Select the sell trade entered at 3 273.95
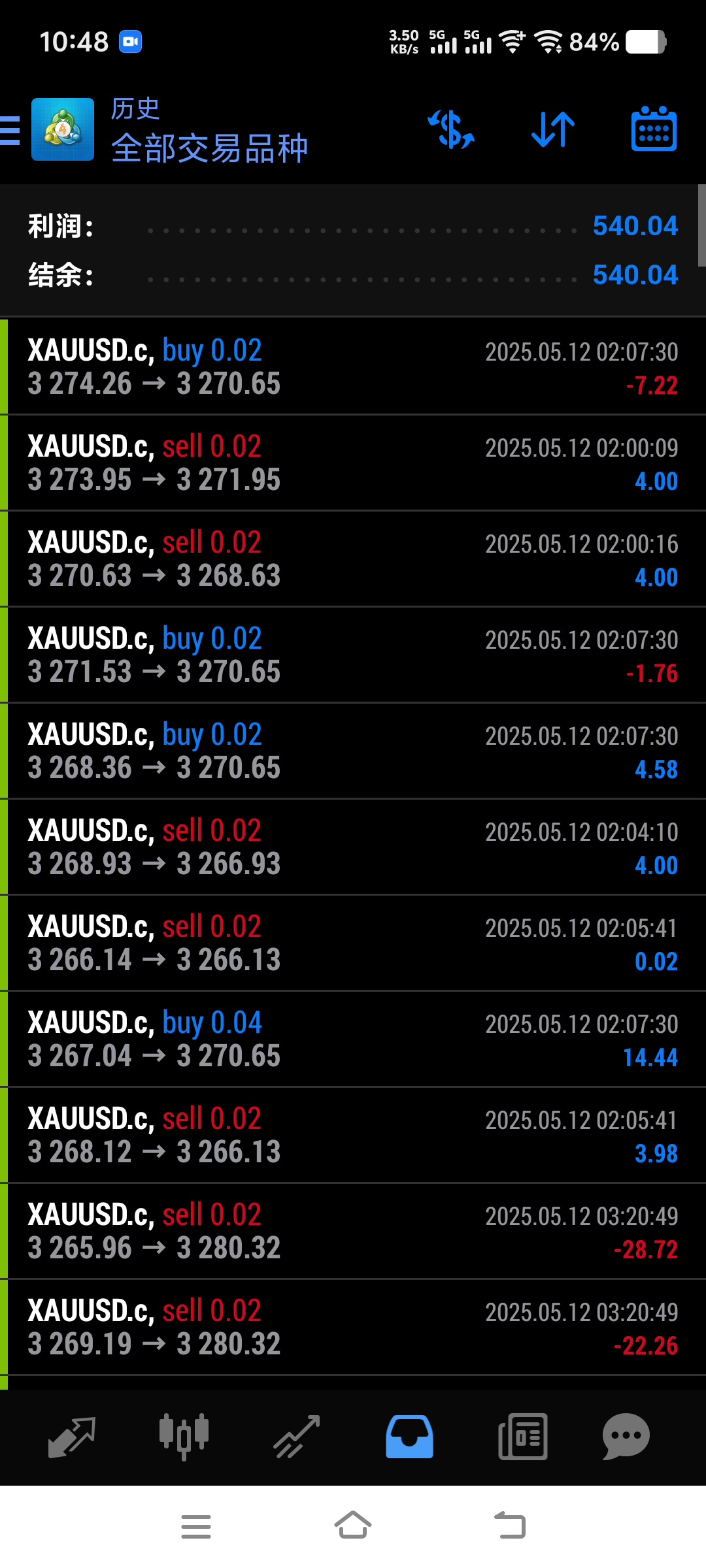Image resolution: width=706 pixels, height=1568 pixels. [x=353, y=463]
